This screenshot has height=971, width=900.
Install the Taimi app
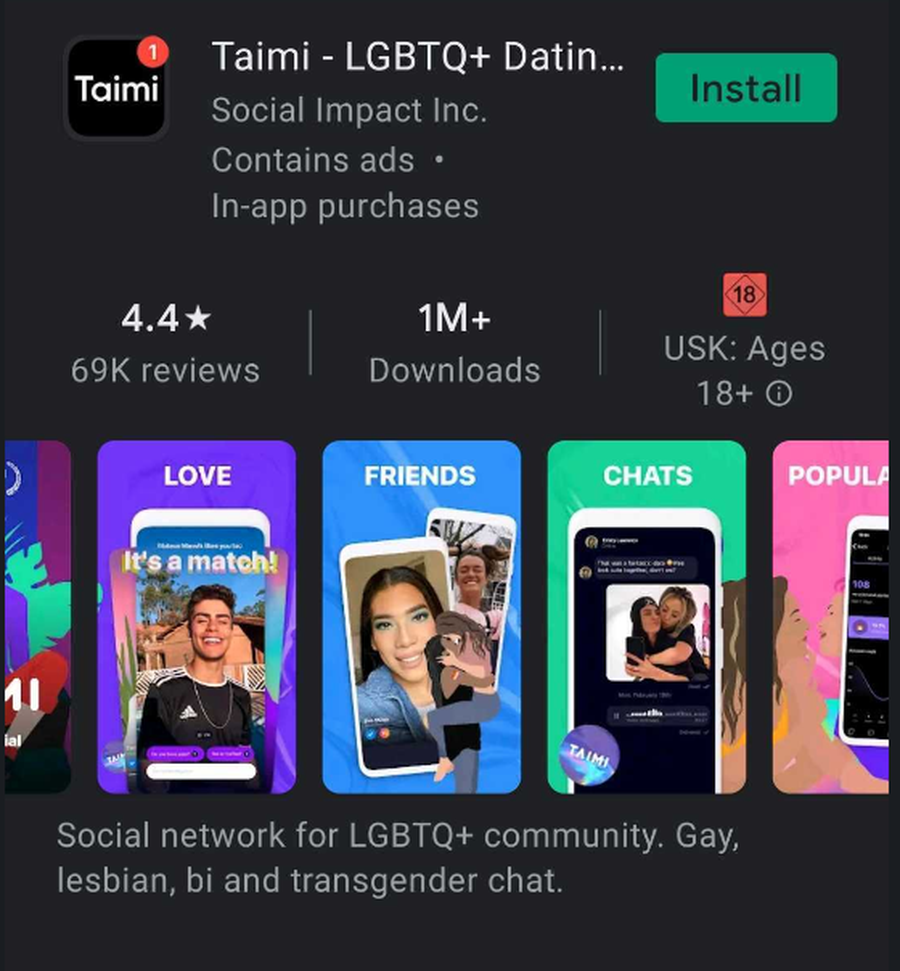coord(745,88)
